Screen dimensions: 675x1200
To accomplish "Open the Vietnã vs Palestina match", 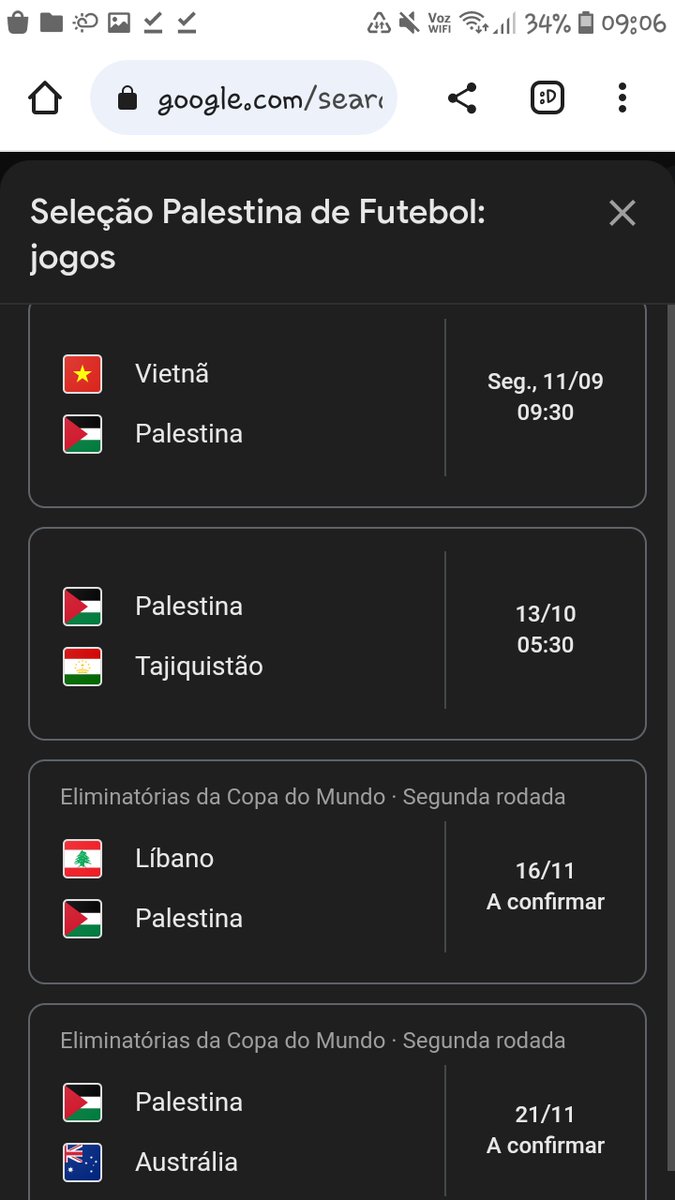I will [337, 404].
